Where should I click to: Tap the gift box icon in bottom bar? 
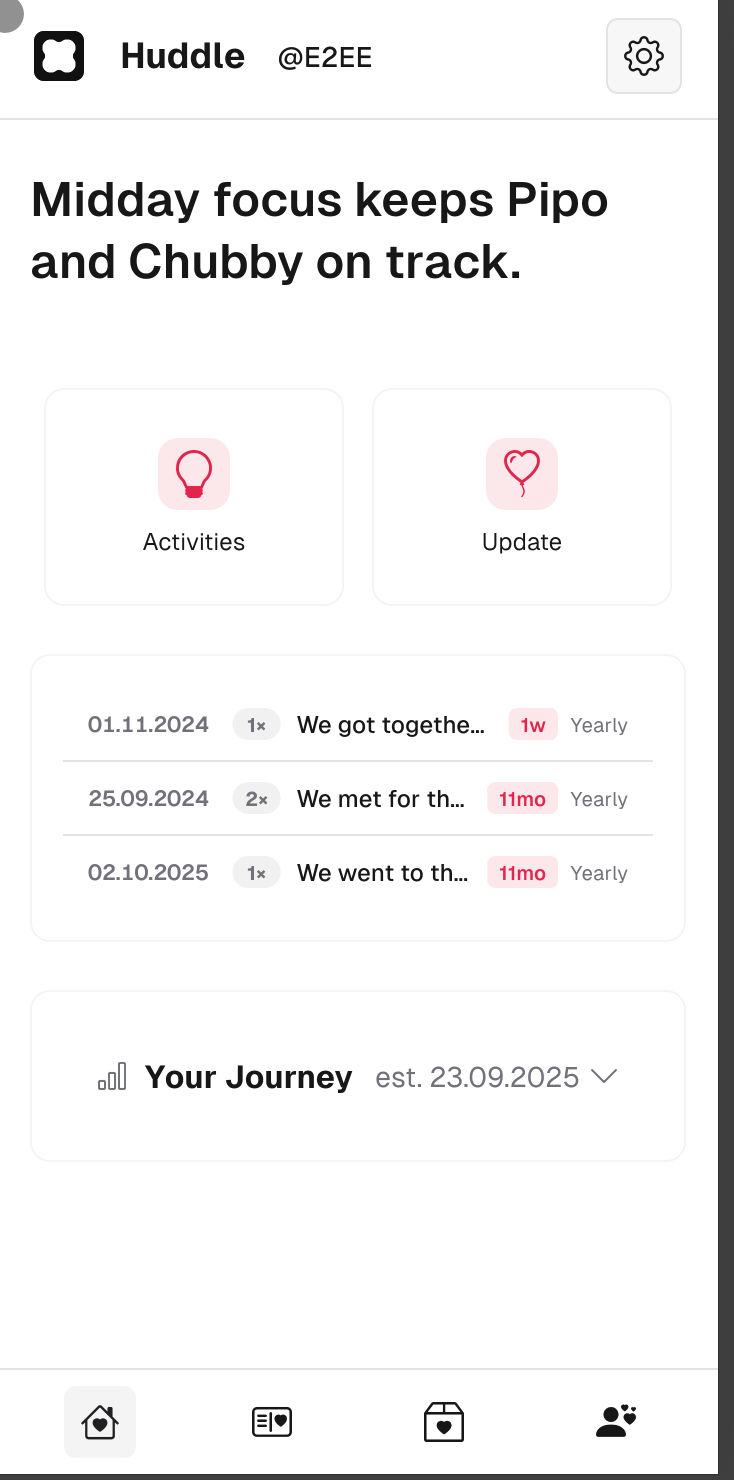pos(444,1421)
